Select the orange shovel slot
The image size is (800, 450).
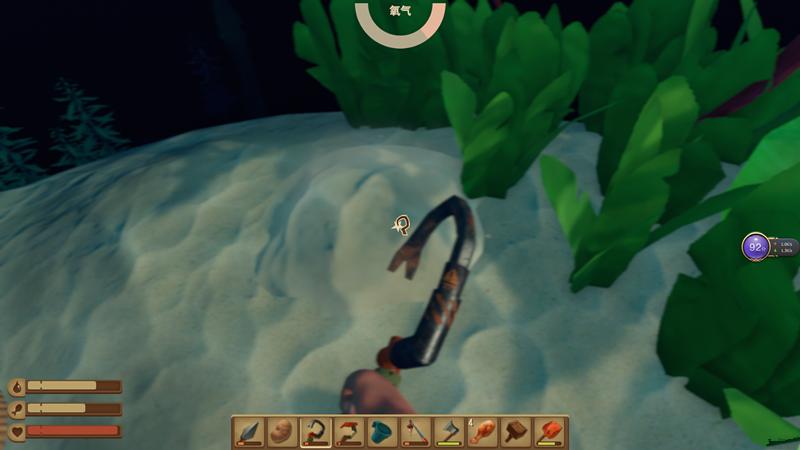tap(550, 432)
